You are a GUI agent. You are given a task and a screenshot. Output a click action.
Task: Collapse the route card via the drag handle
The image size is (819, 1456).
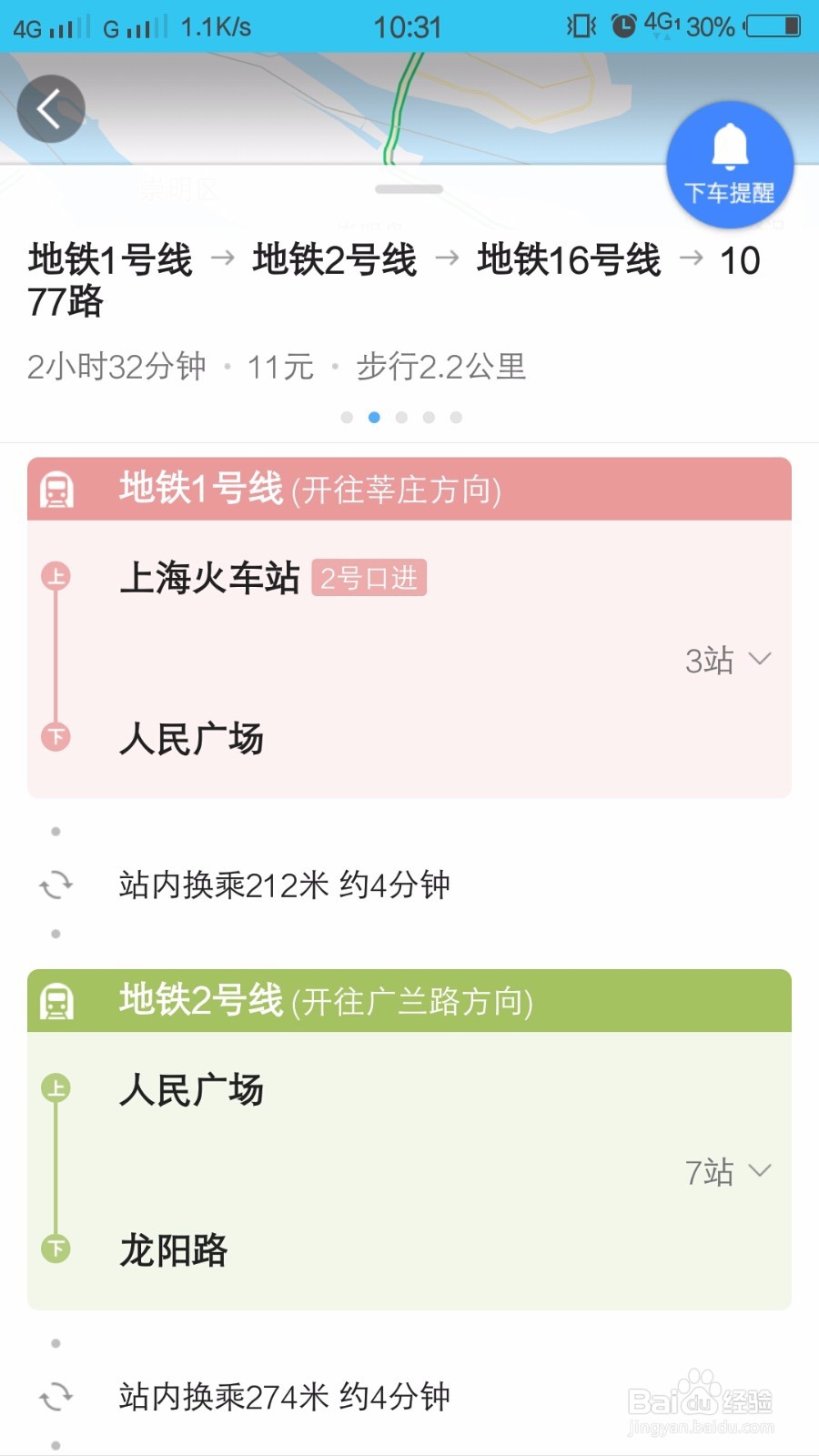tap(409, 189)
